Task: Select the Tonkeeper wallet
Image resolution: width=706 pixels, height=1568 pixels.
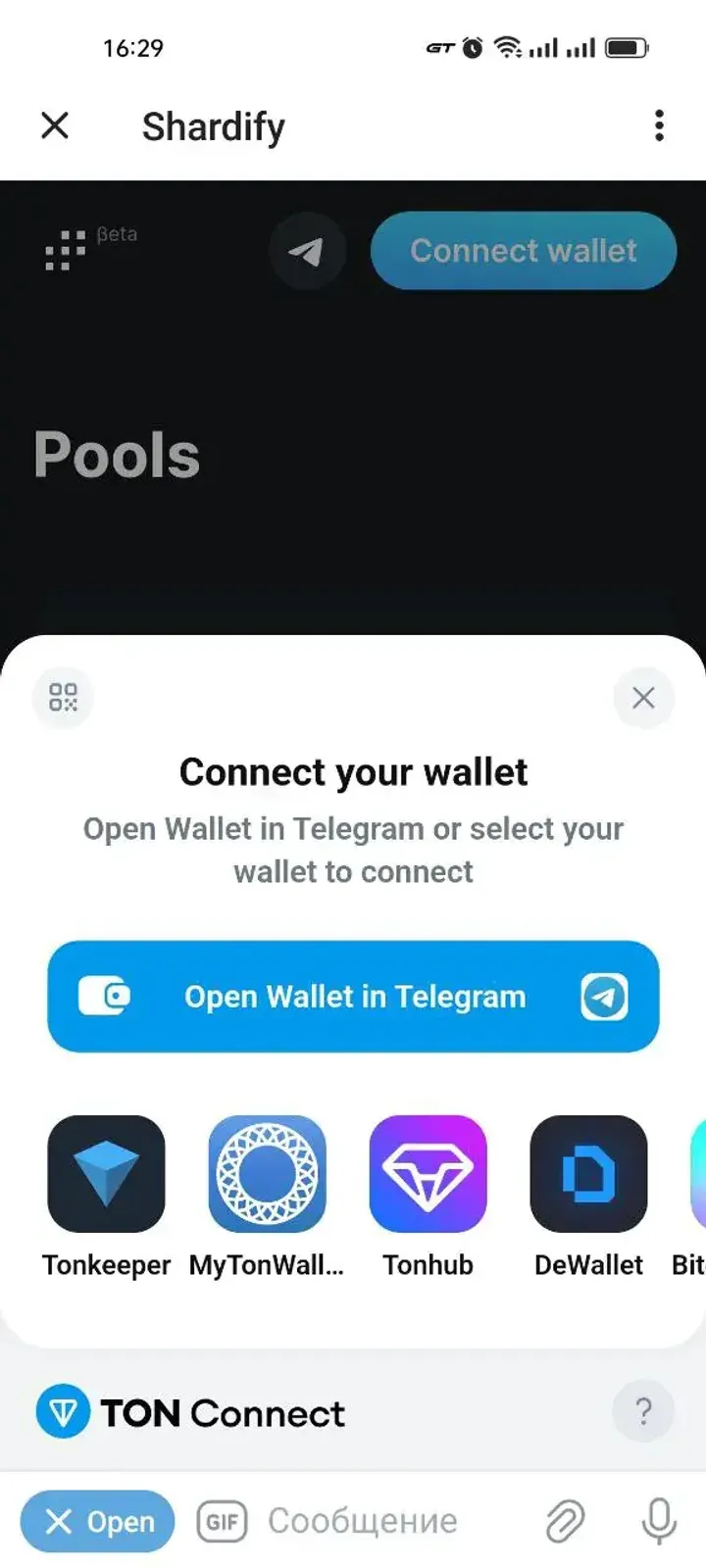Action: click(106, 1174)
